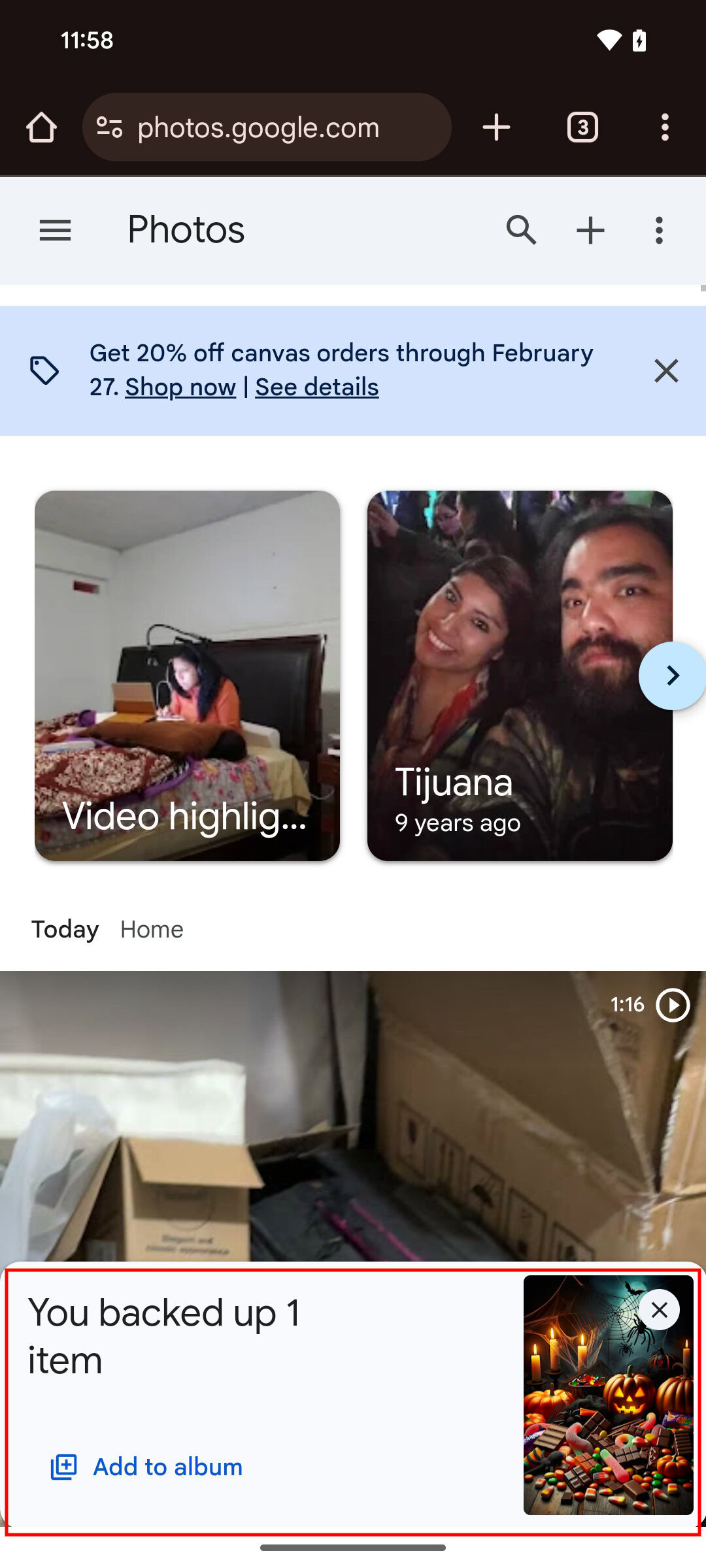Viewport: 706px width, 1568px height.
Task: Show next memories with the arrow
Action: 672,676
